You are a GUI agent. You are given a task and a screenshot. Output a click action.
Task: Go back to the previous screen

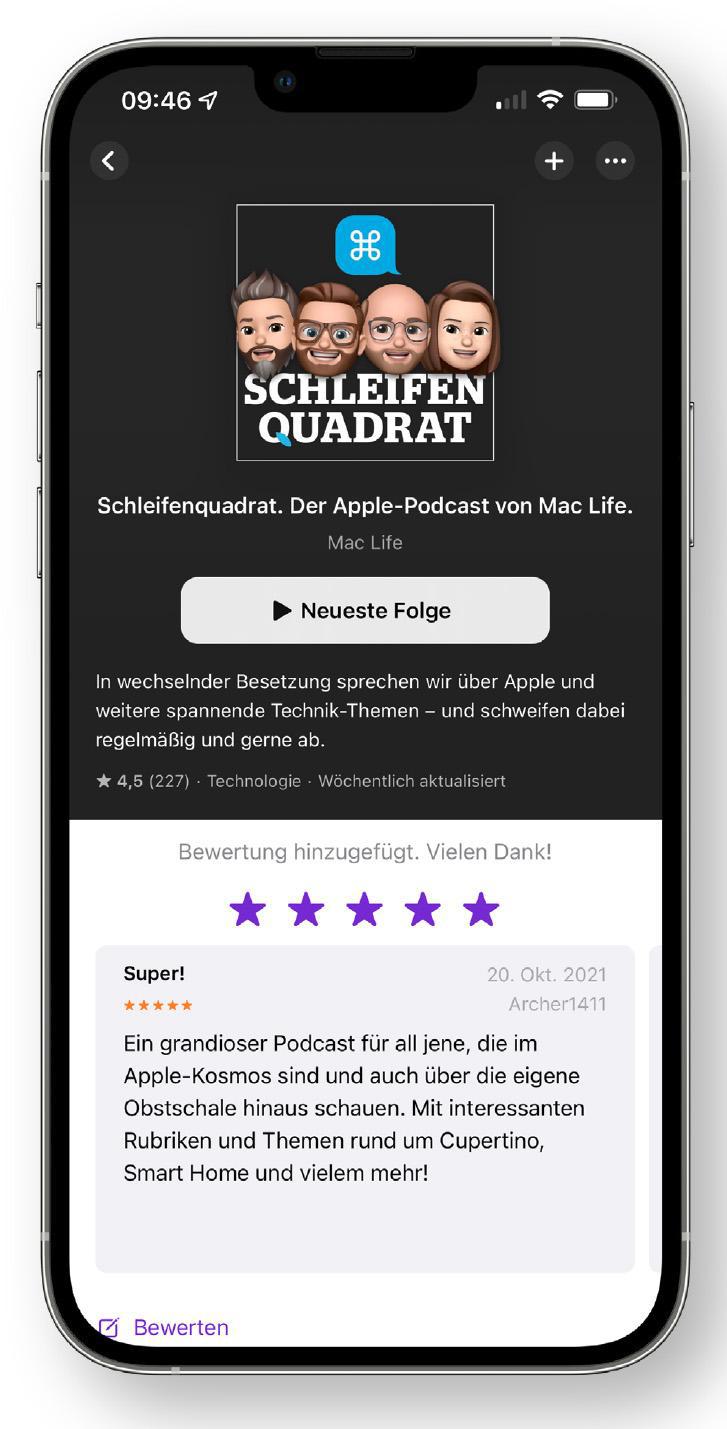point(109,161)
